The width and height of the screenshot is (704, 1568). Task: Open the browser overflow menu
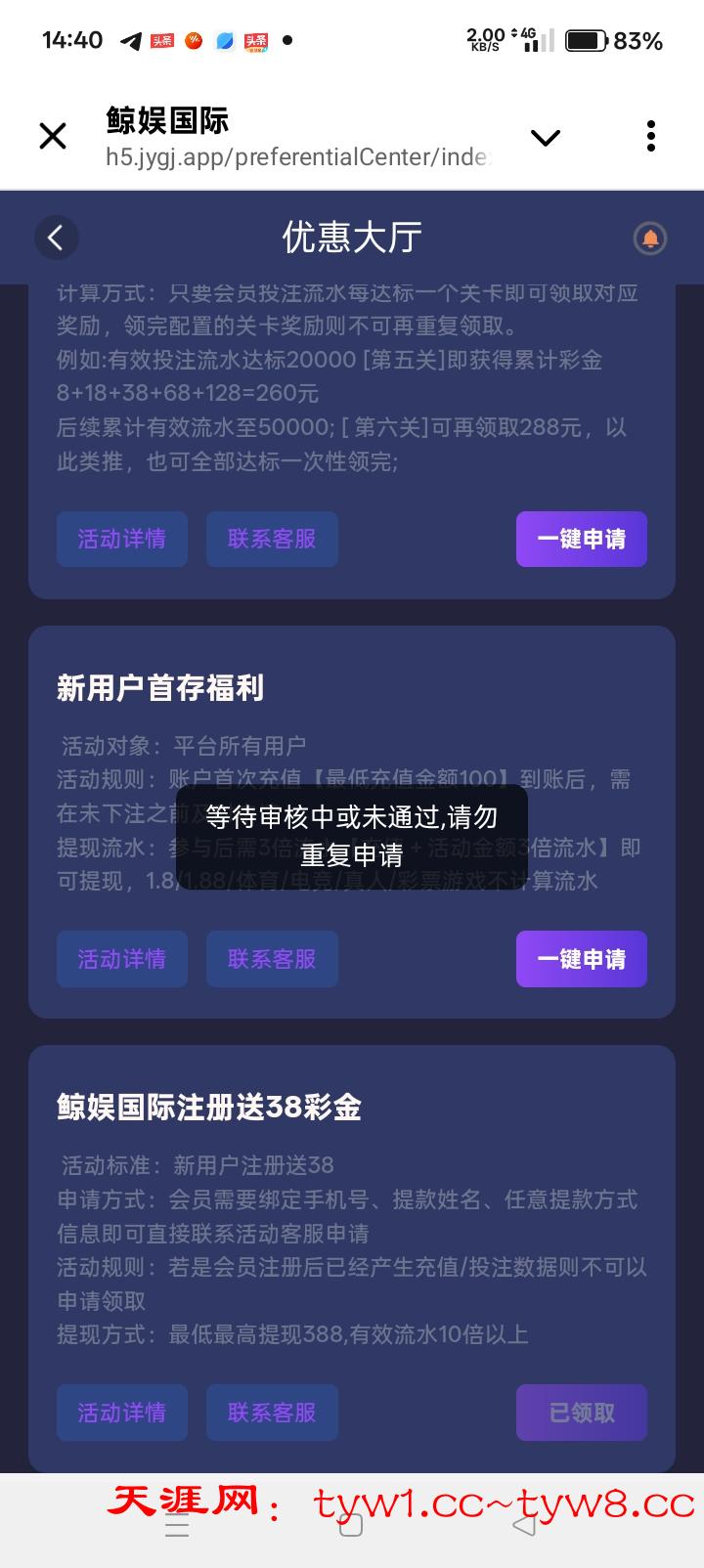(650, 136)
